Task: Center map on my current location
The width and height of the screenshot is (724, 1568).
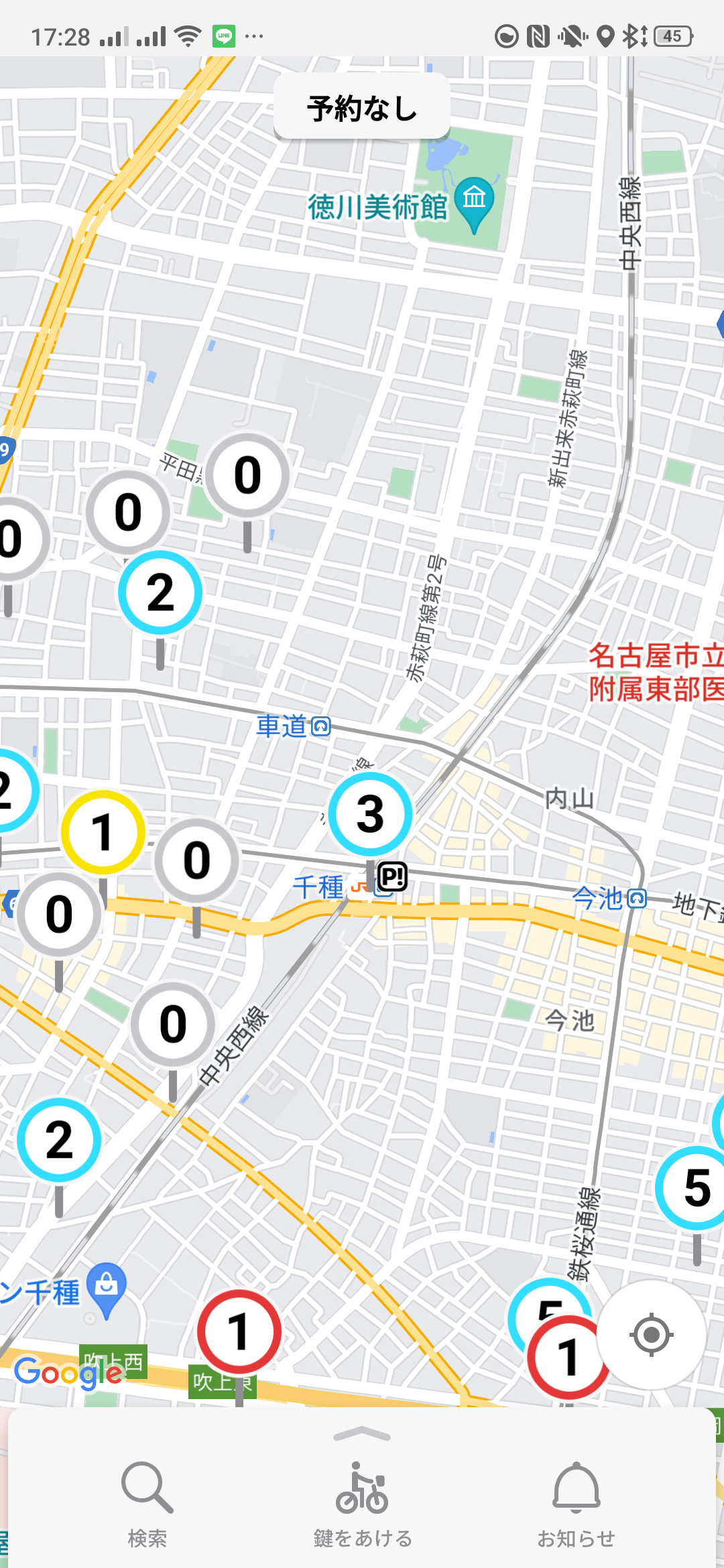Action: 651,1335
